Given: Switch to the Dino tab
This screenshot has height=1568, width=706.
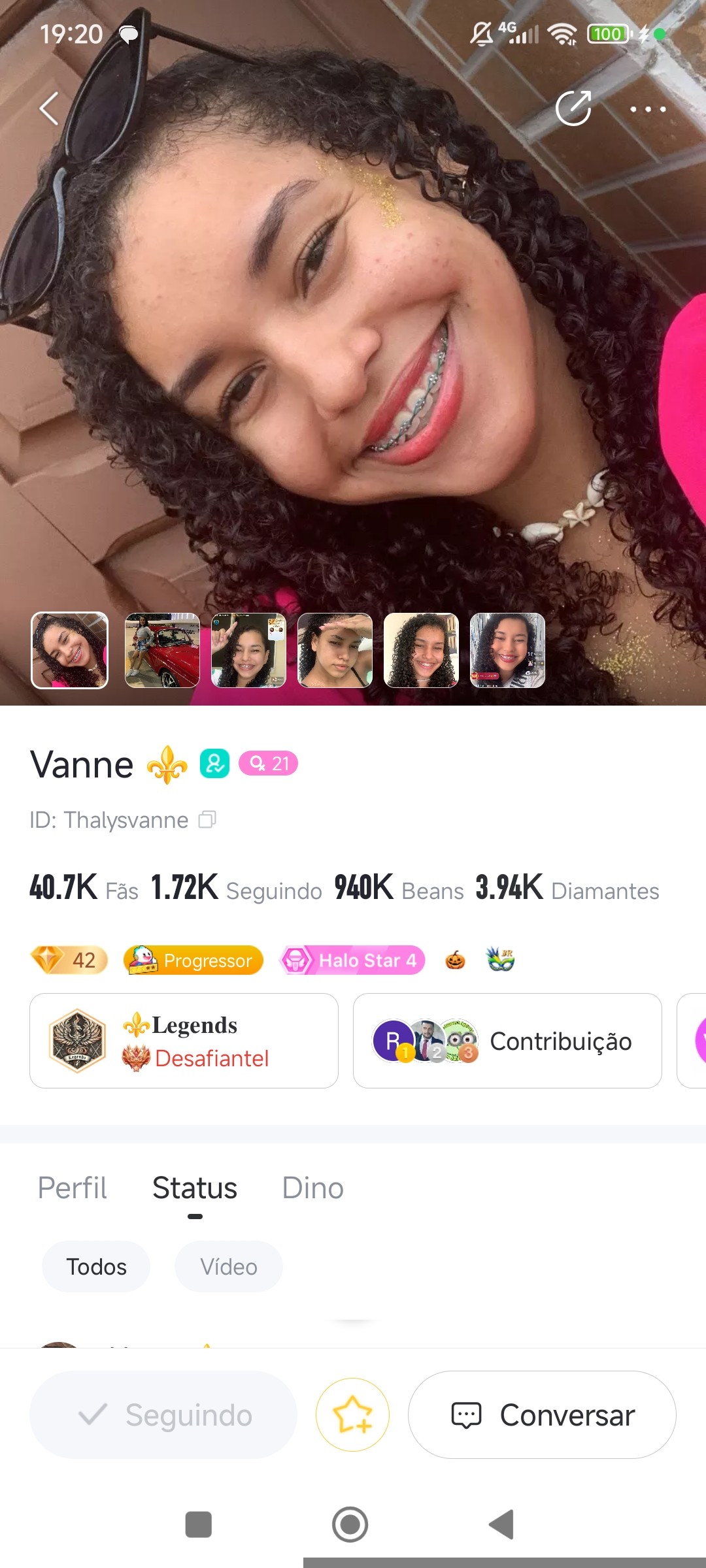Looking at the screenshot, I should click(x=312, y=1188).
